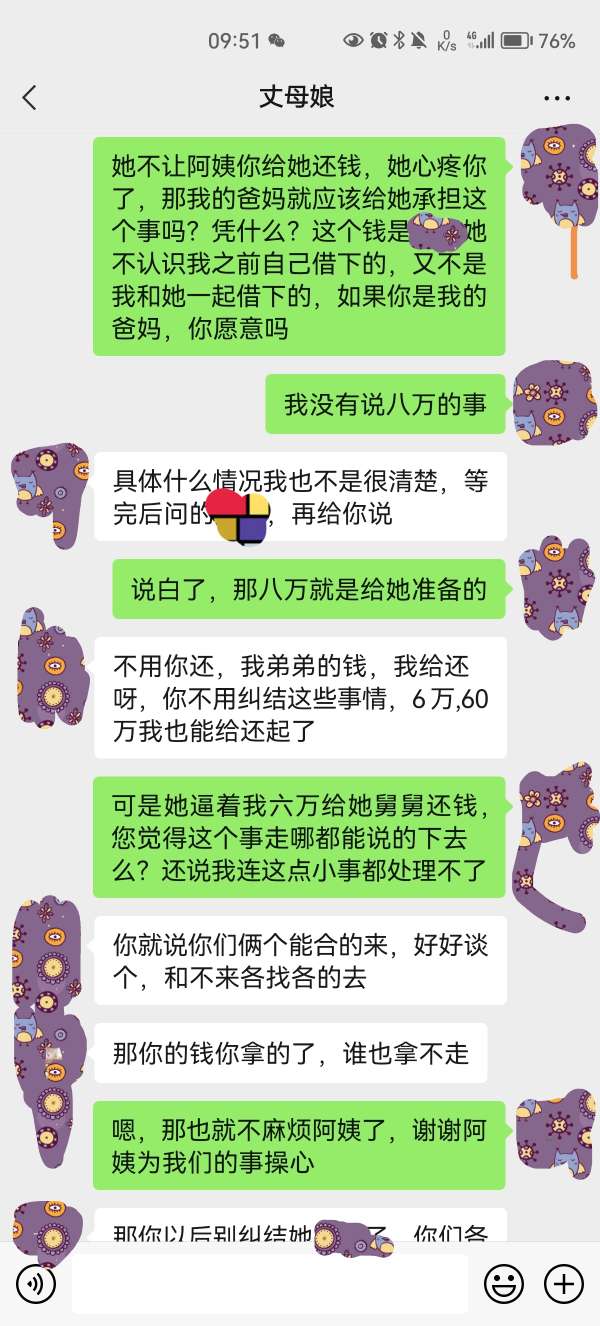Focus the message text field
Screen dimensions: 600x1326
pos(270,1283)
